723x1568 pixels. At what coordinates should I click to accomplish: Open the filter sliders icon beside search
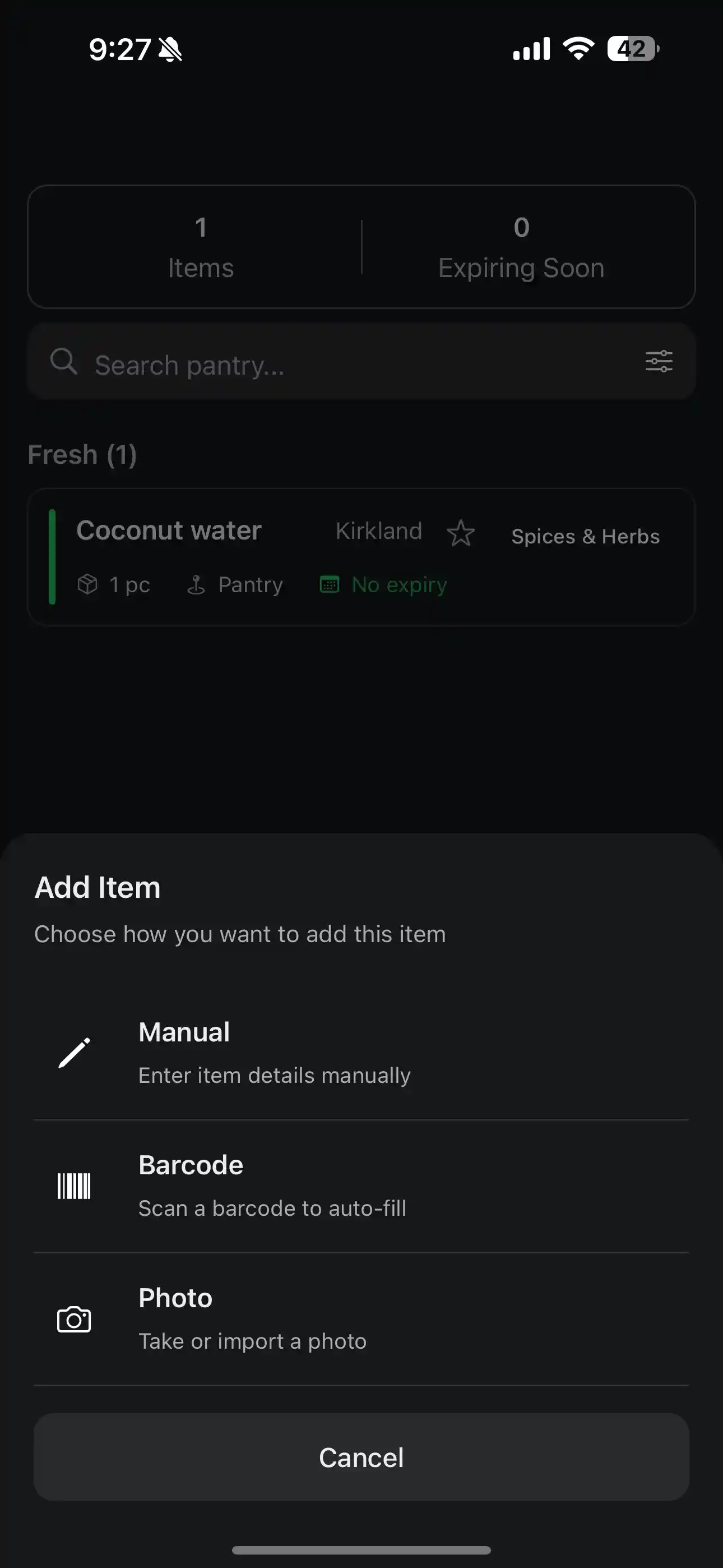click(659, 361)
